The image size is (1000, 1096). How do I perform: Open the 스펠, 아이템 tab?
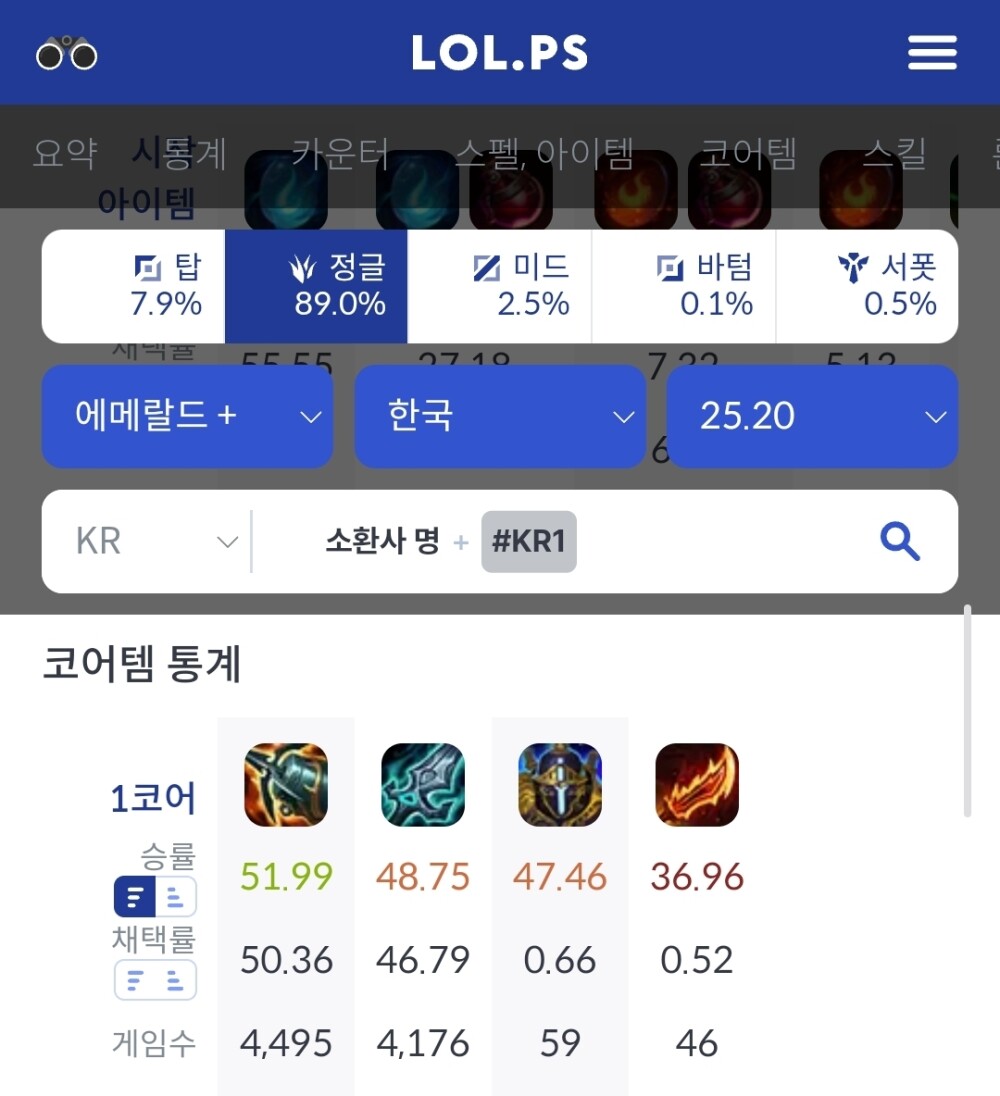[x=545, y=154]
